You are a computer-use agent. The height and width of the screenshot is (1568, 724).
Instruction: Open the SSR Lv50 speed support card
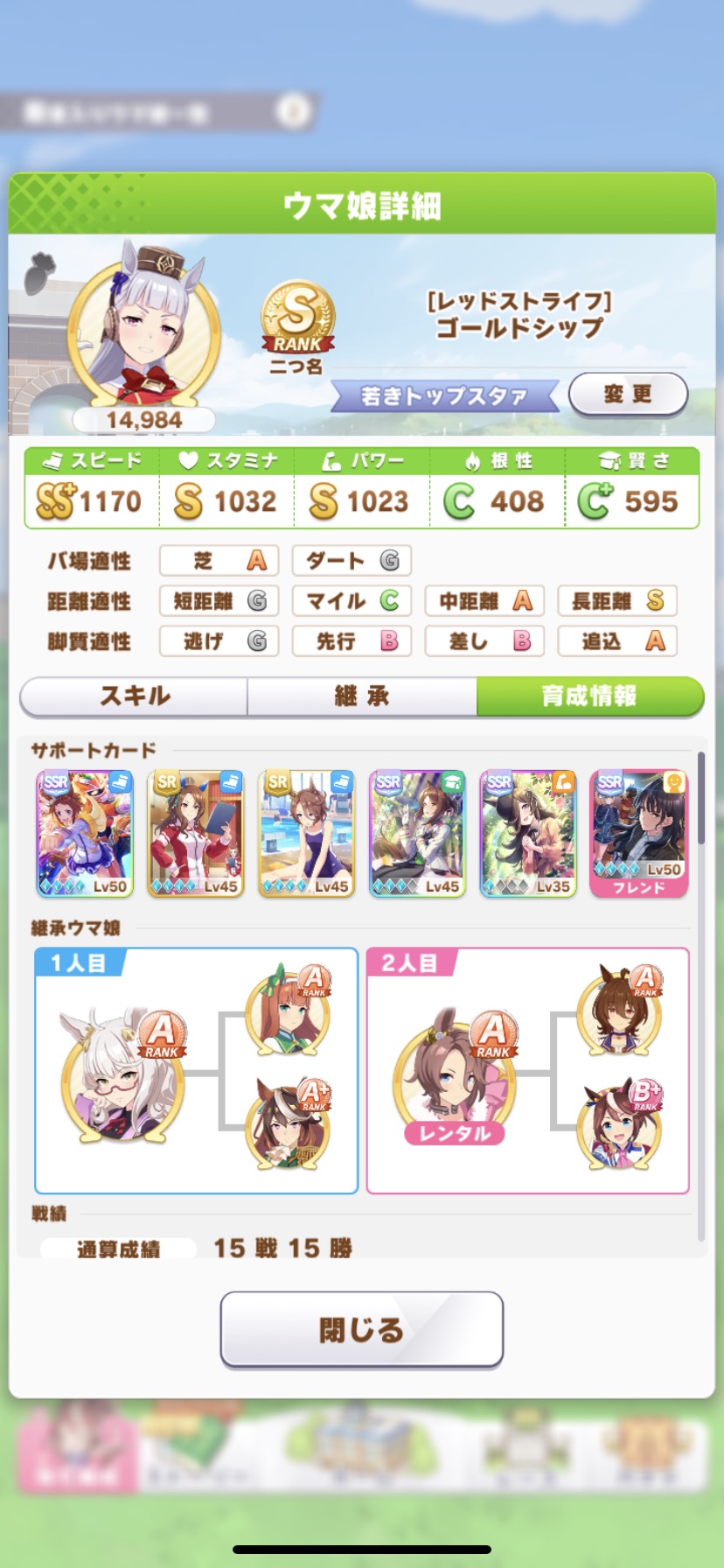[84, 833]
